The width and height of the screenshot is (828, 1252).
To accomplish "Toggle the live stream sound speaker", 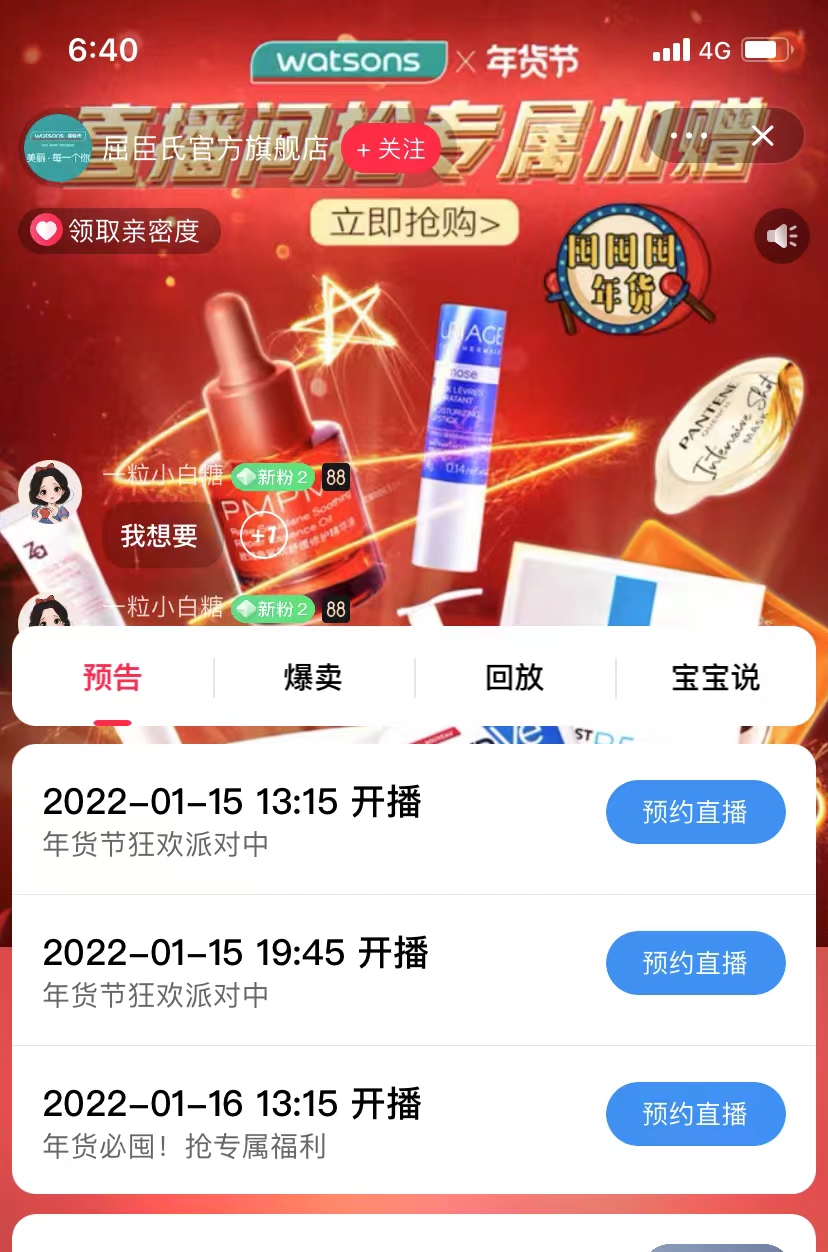I will point(782,236).
